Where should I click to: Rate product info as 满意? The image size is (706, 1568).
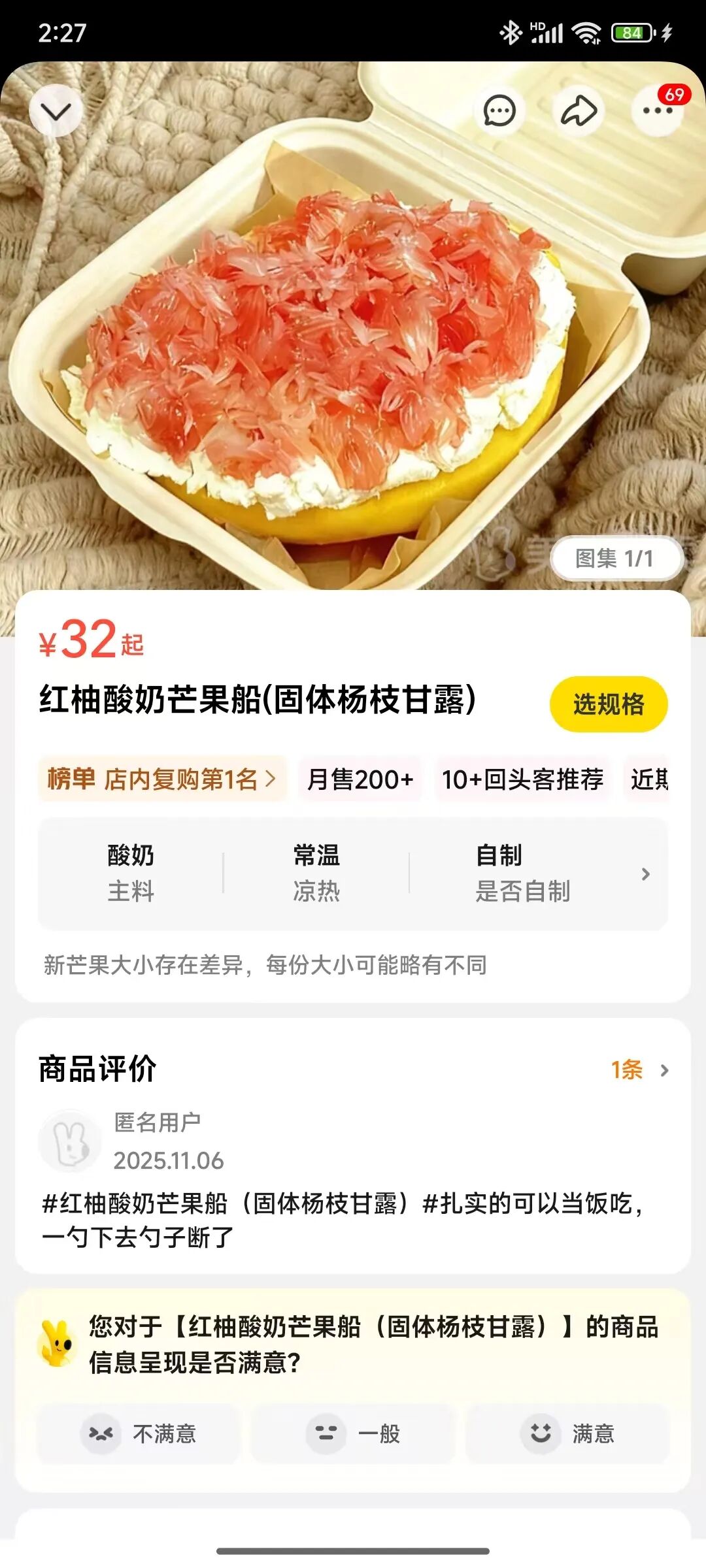567,1433
